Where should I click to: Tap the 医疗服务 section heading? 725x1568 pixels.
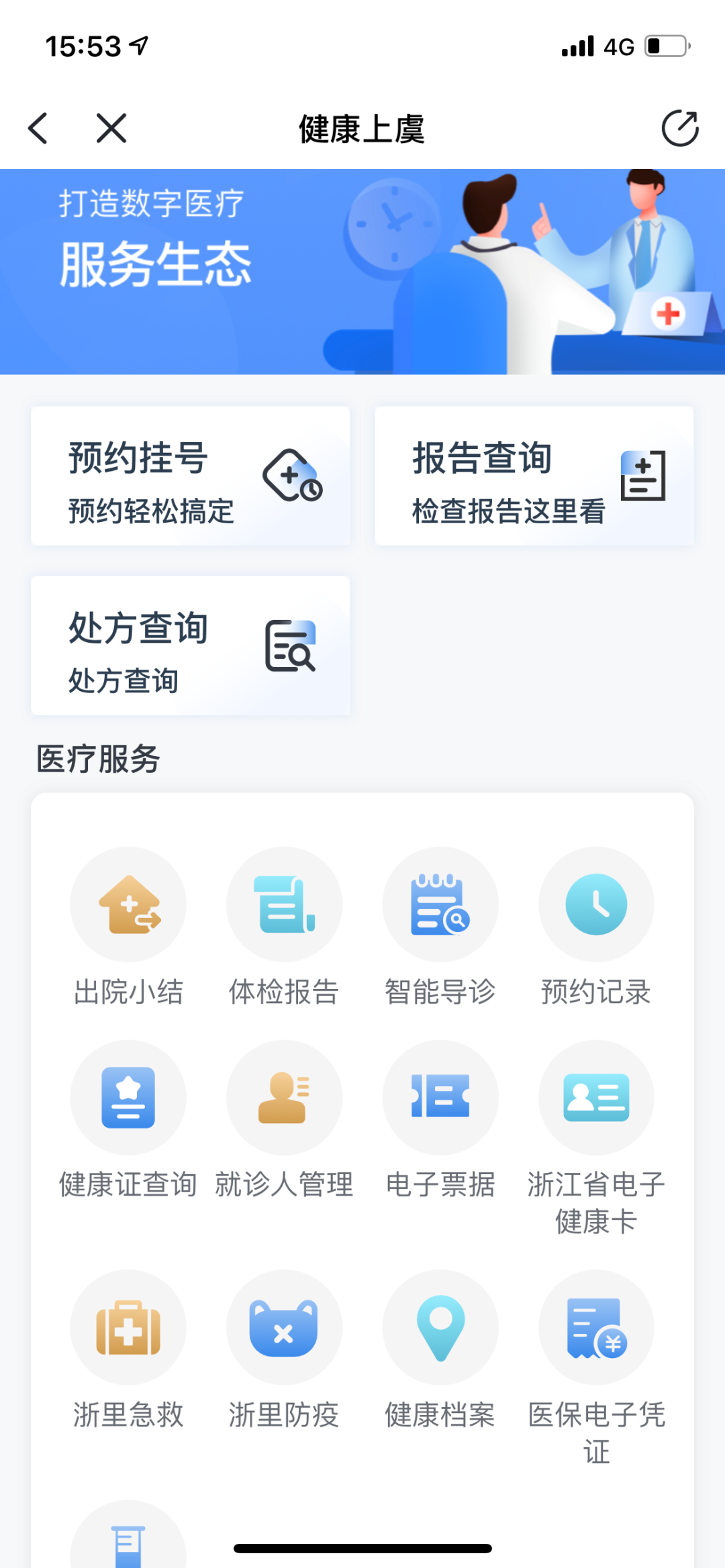[99, 758]
